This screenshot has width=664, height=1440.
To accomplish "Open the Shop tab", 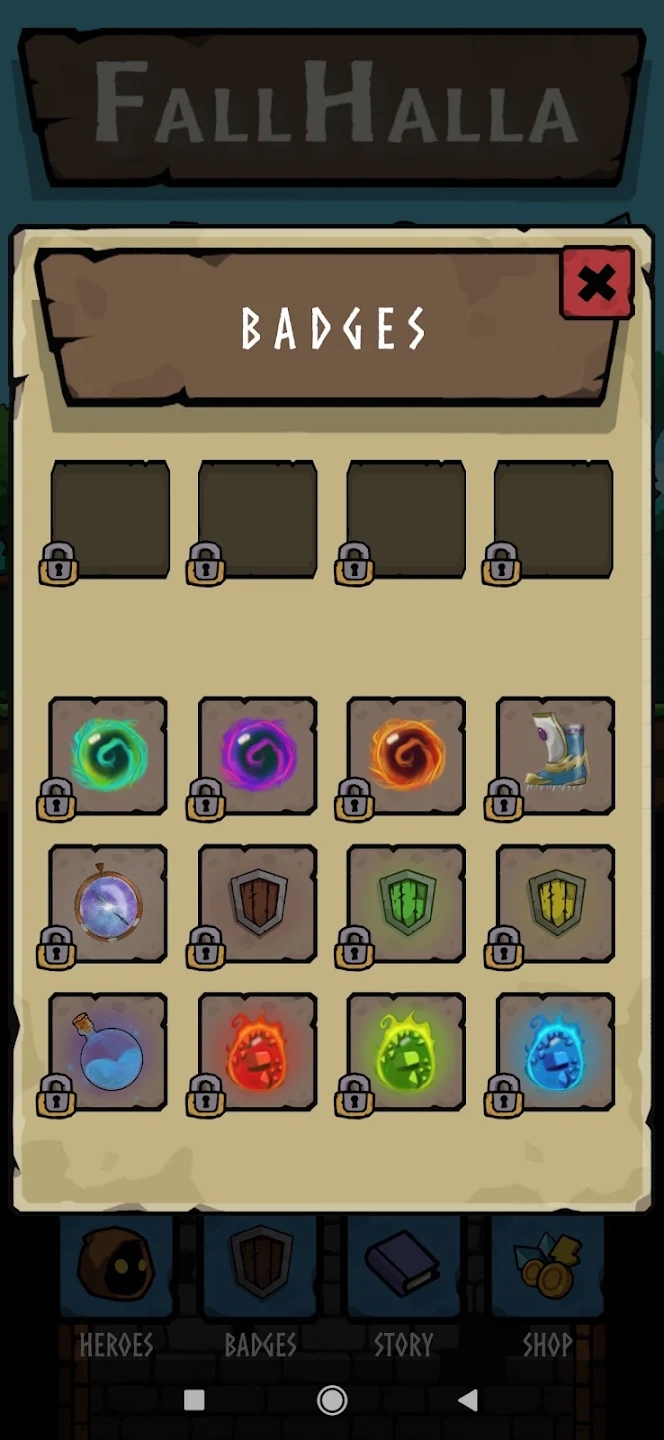I will [x=547, y=1285].
